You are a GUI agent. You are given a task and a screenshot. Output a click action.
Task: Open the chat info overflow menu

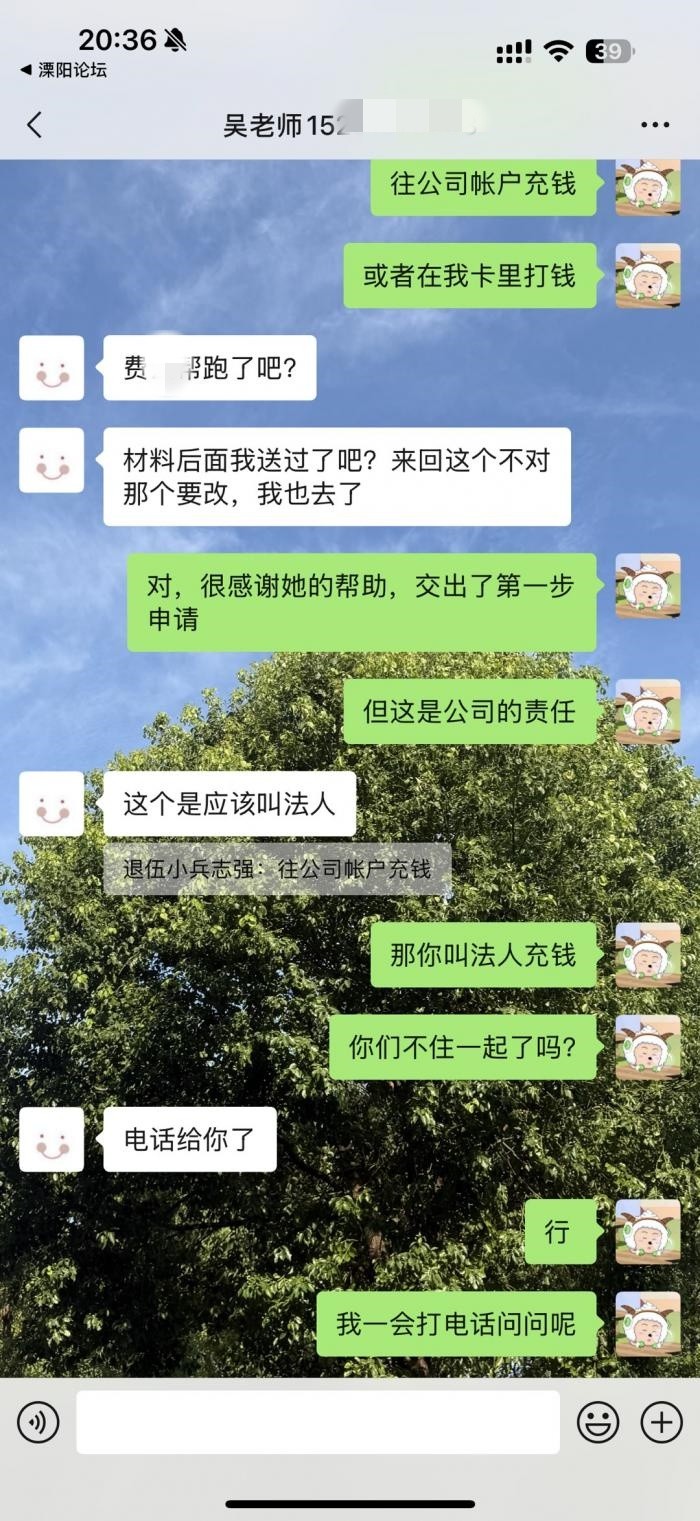(654, 125)
